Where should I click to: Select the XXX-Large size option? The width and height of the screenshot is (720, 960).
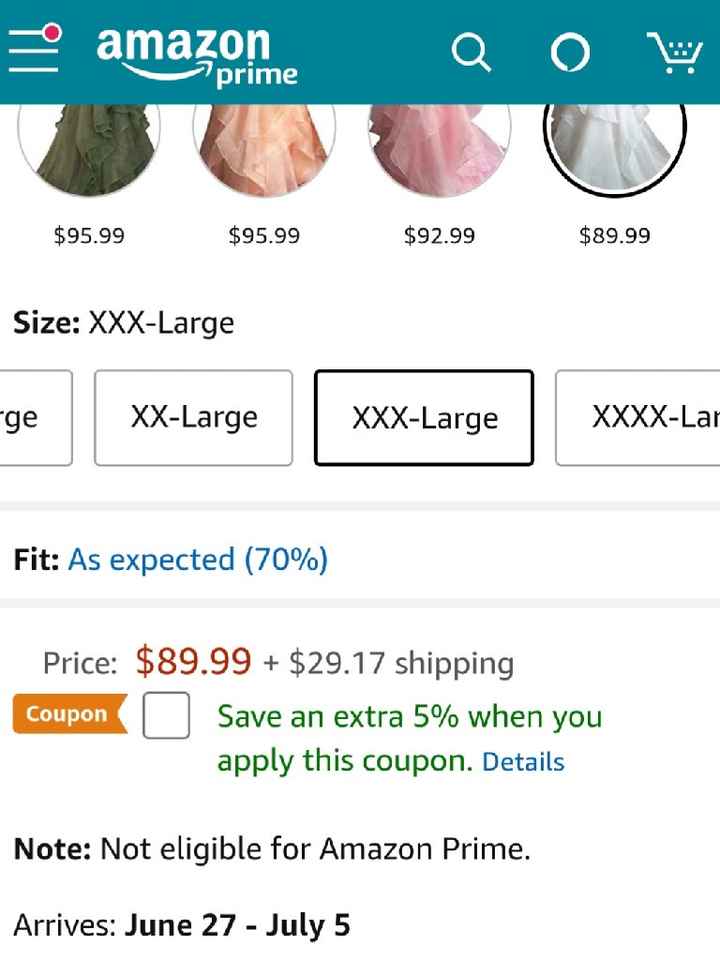click(x=424, y=418)
